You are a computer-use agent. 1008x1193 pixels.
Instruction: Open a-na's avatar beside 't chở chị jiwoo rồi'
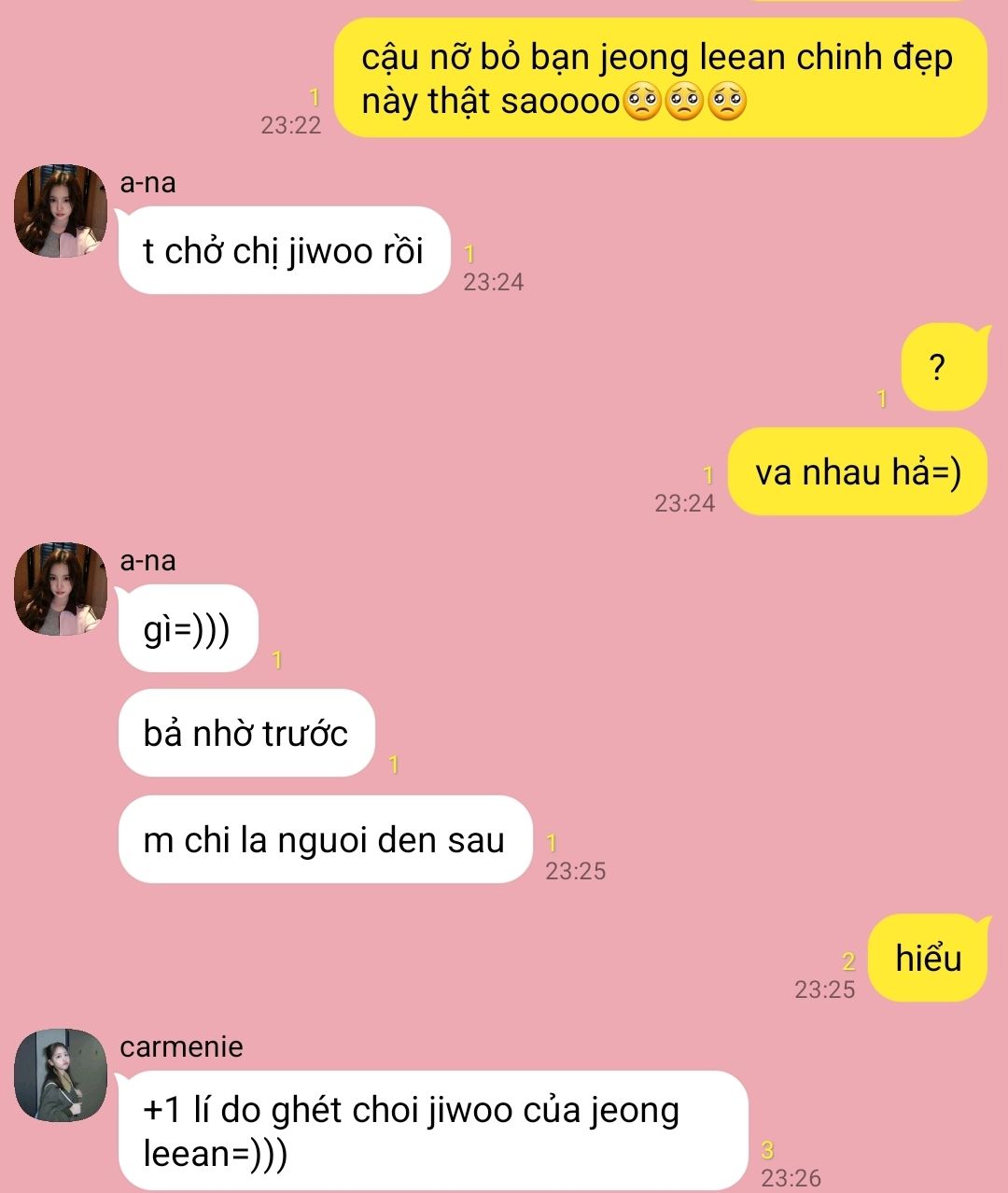pyautogui.click(x=61, y=211)
